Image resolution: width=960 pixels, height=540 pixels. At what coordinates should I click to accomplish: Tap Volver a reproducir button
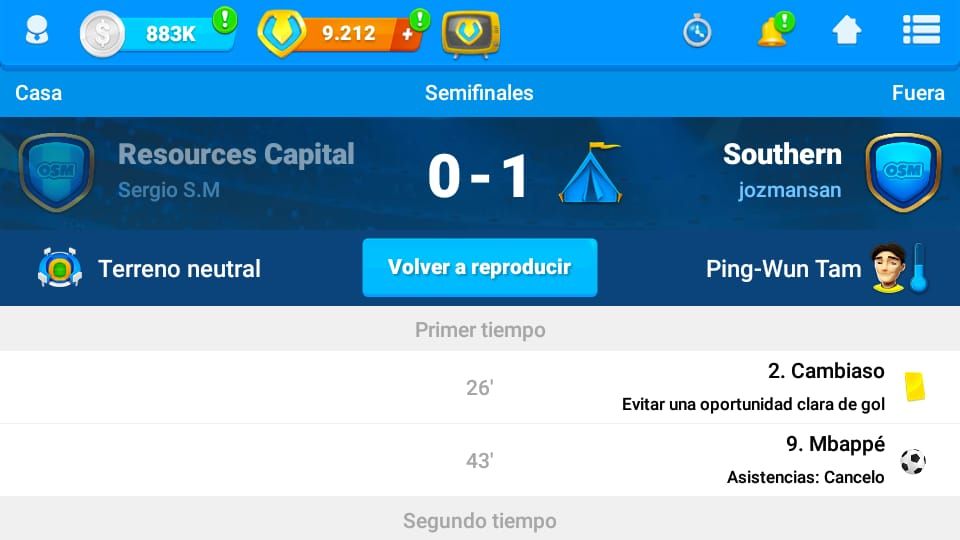coord(479,267)
